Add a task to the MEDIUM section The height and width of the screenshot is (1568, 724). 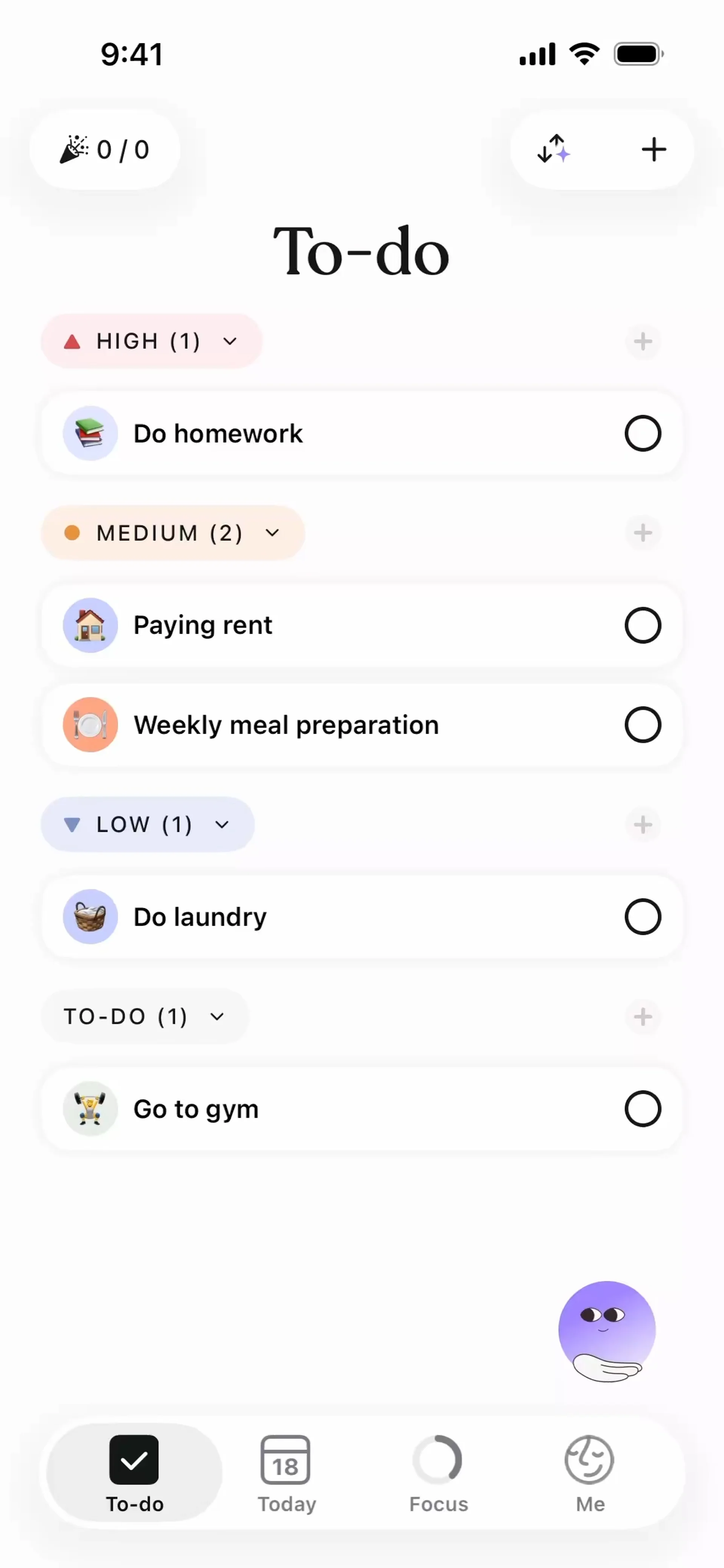[x=643, y=533]
